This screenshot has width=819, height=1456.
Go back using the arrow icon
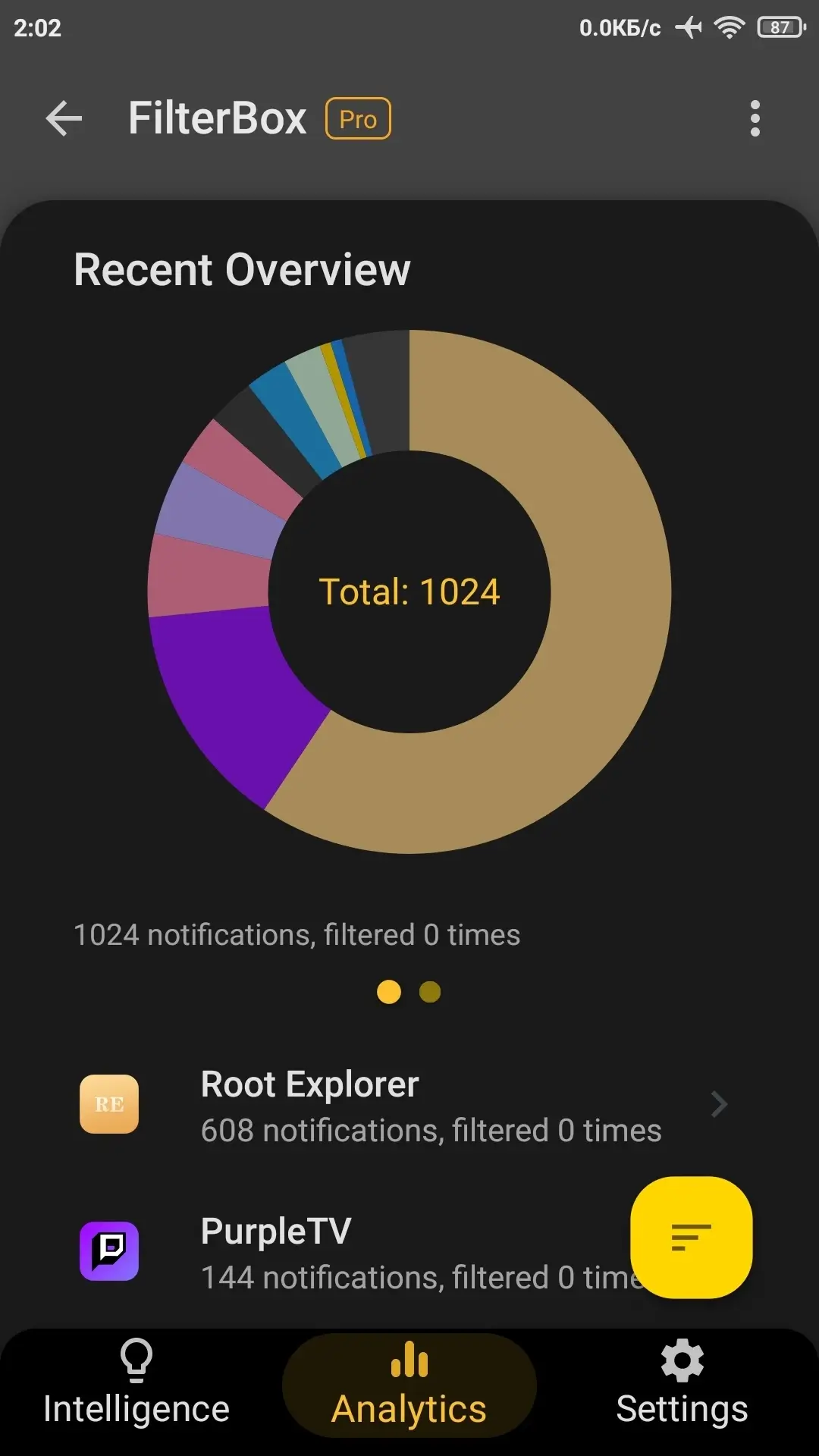tap(64, 119)
